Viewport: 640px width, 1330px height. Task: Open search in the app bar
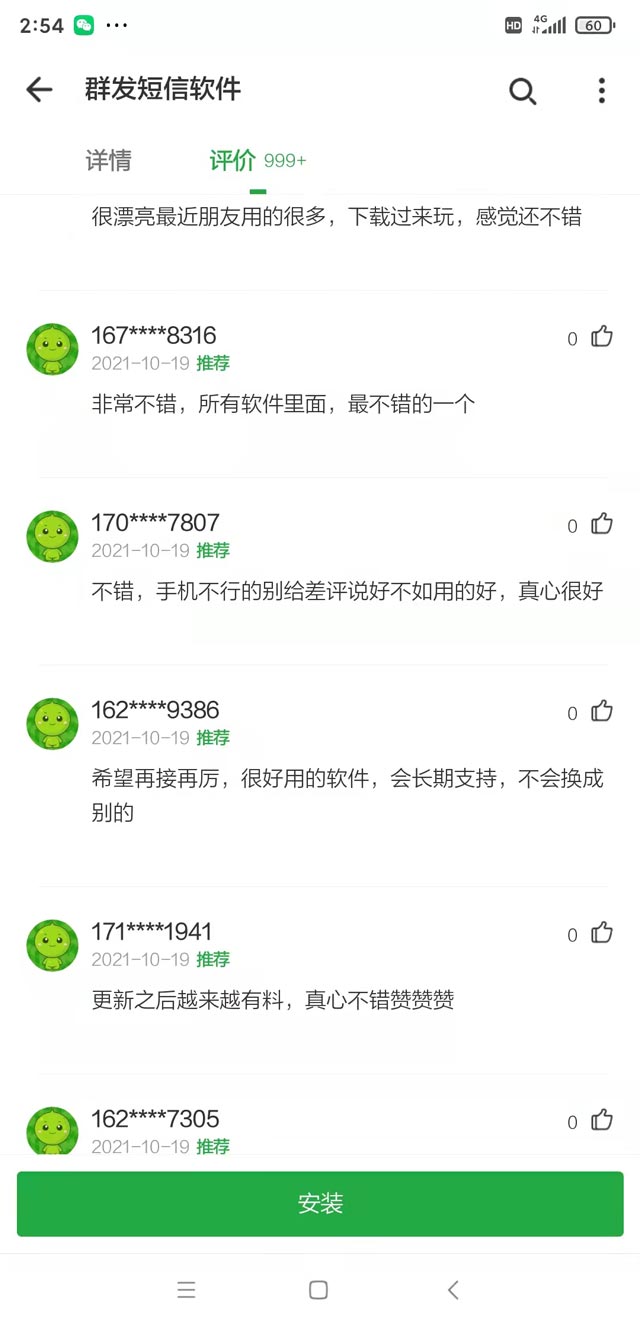pyautogui.click(x=522, y=91)
